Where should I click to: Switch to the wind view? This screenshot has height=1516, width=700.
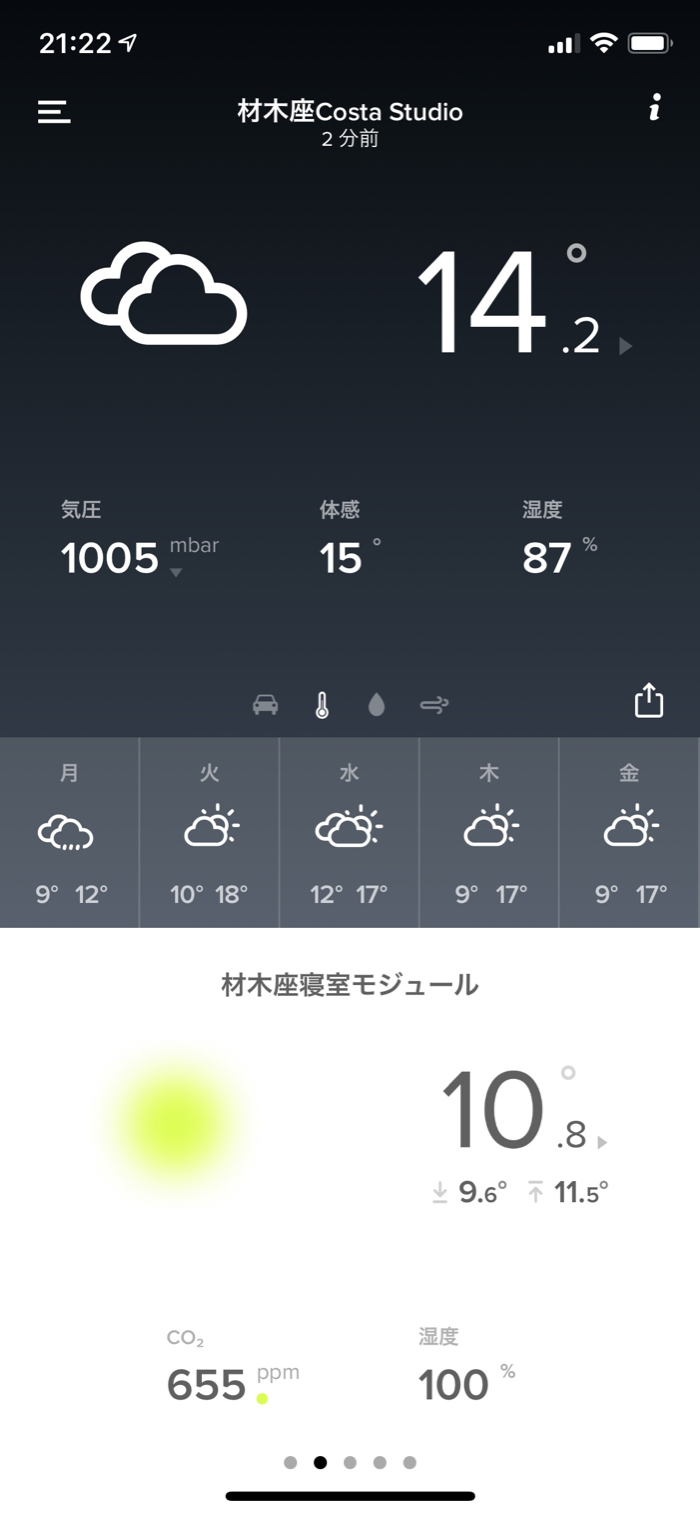pos(434,705)
